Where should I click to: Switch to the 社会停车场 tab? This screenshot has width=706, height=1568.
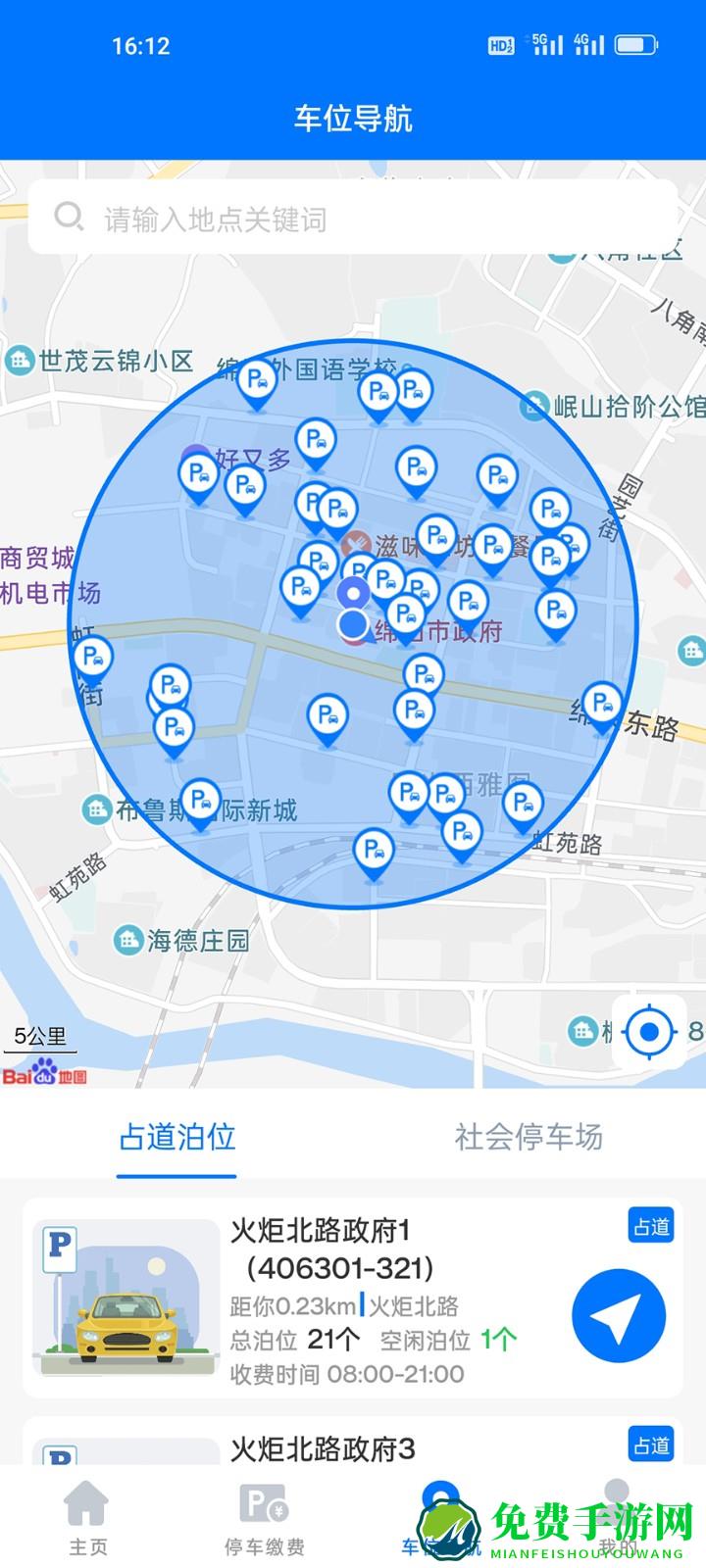point(529,1138)
